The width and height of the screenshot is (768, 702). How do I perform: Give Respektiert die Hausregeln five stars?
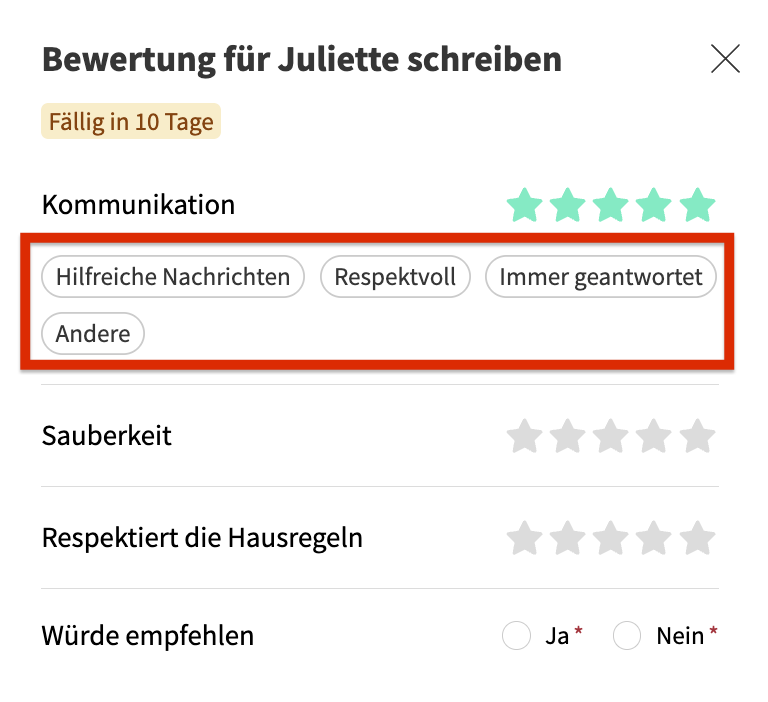coord(698,539)
